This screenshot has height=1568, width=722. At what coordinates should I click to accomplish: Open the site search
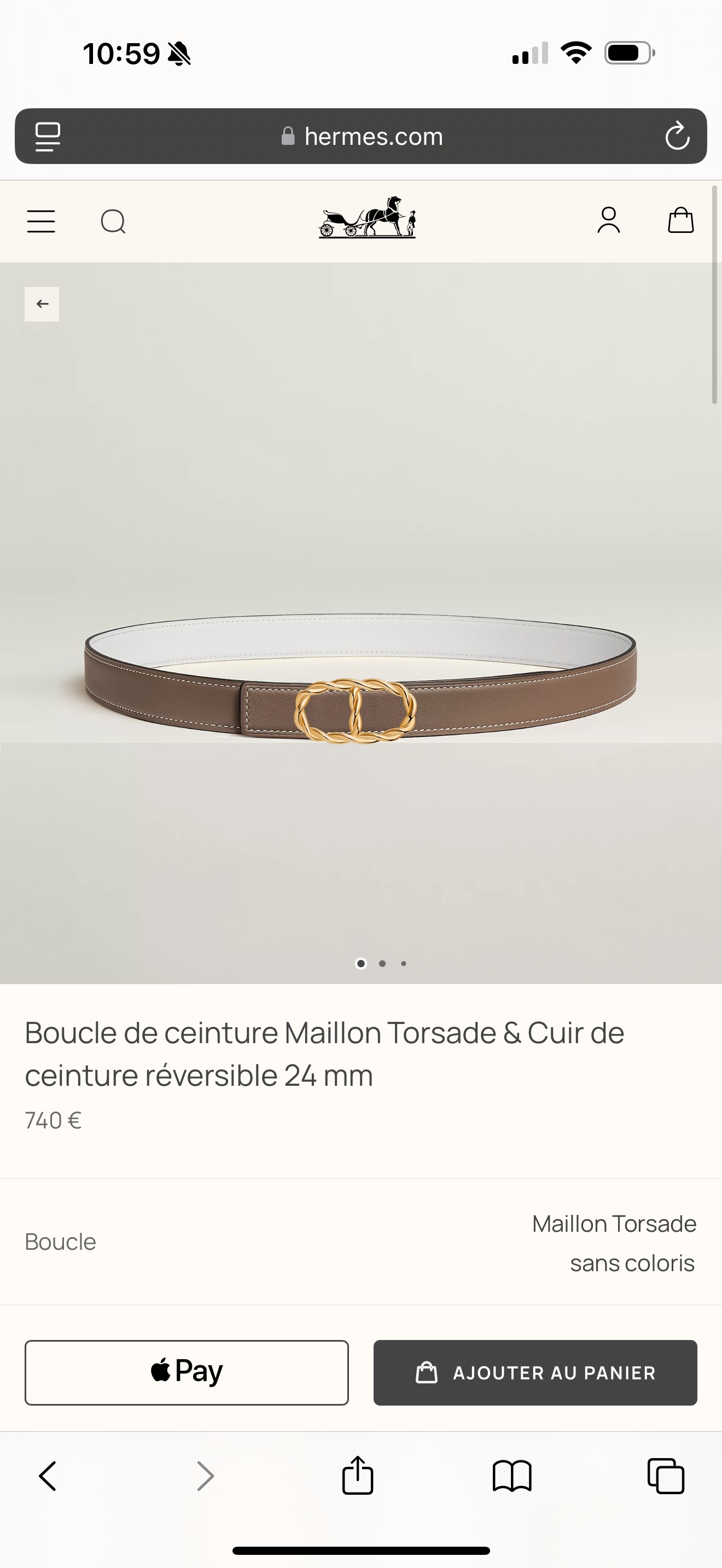point(113,221)
